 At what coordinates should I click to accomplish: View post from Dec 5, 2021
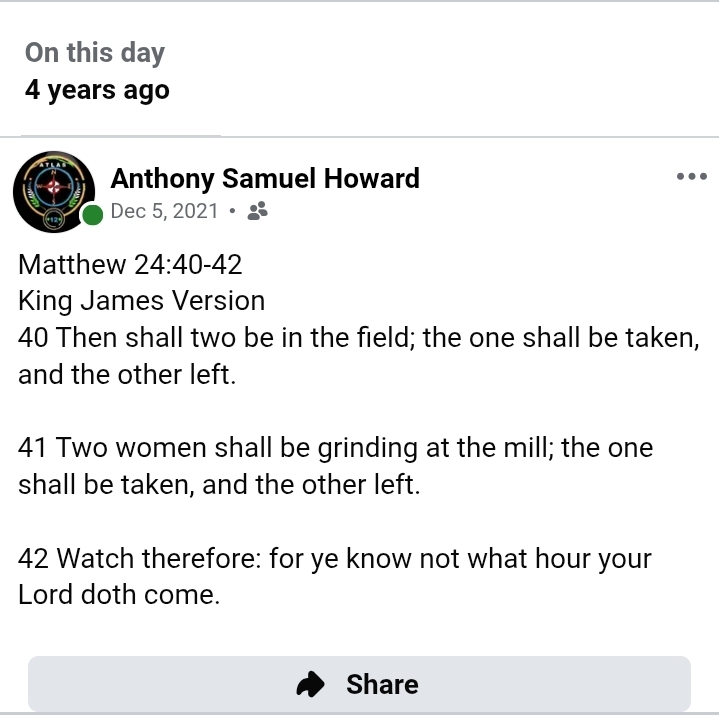164,211
